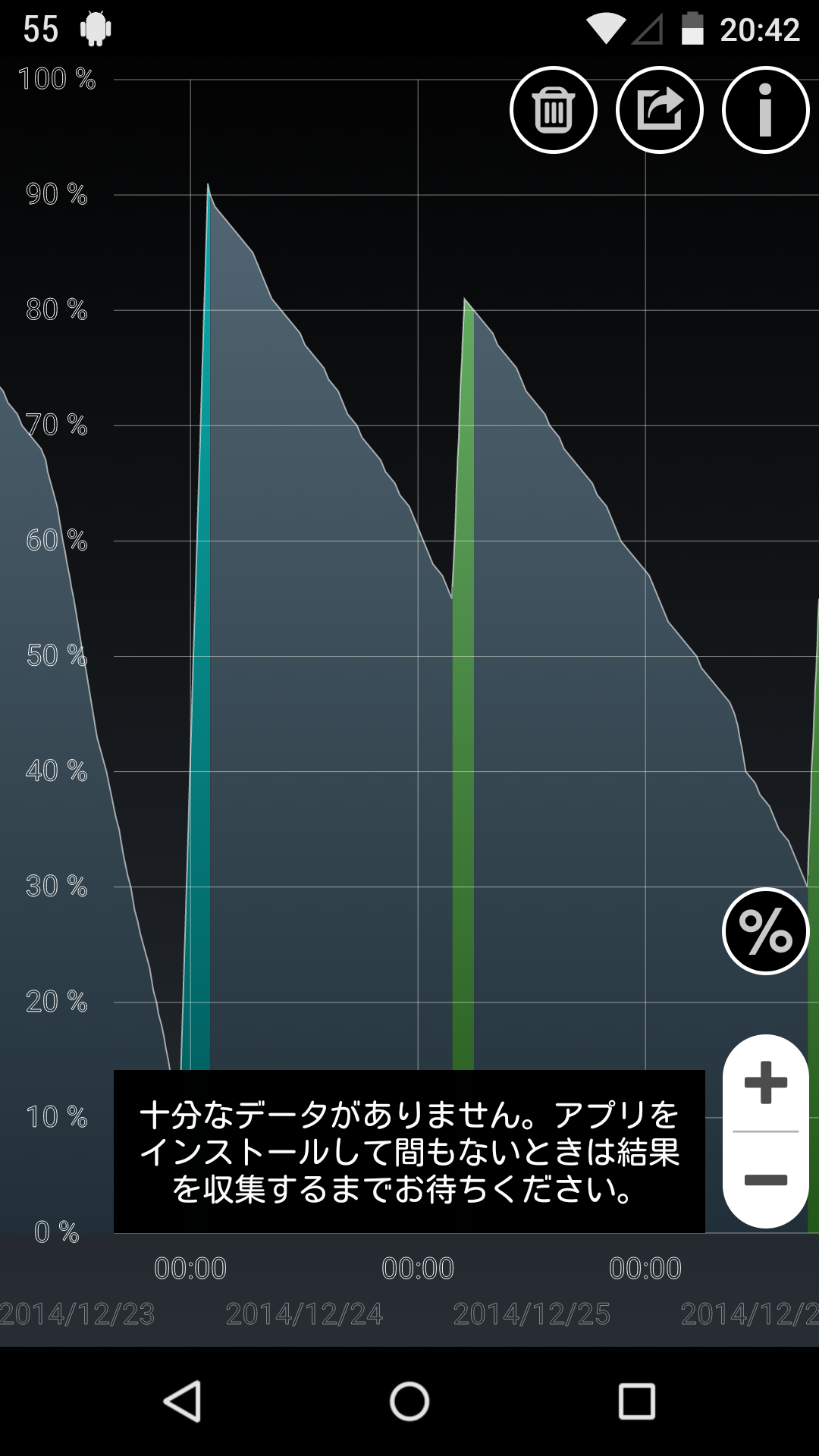Go back using the navigation bar
Viewport: 819px width, 1456px height.
183,1401
